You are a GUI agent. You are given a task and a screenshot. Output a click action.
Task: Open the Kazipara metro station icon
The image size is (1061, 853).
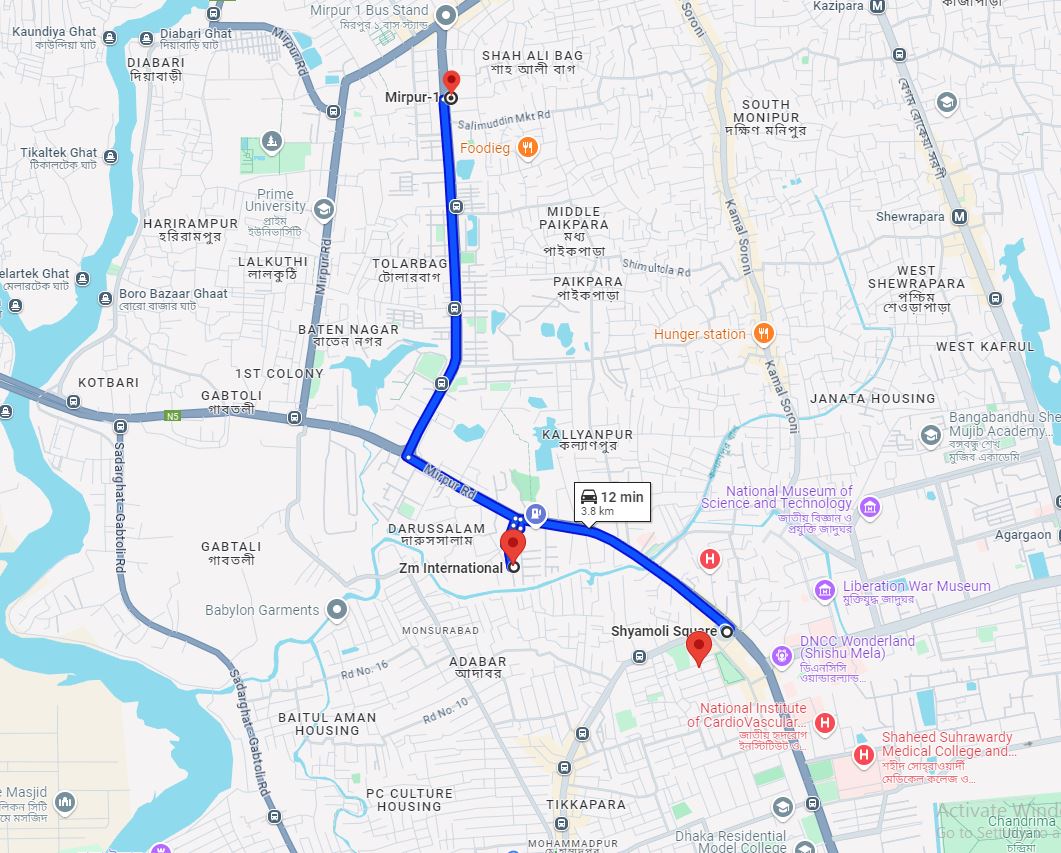coord(878,6)
